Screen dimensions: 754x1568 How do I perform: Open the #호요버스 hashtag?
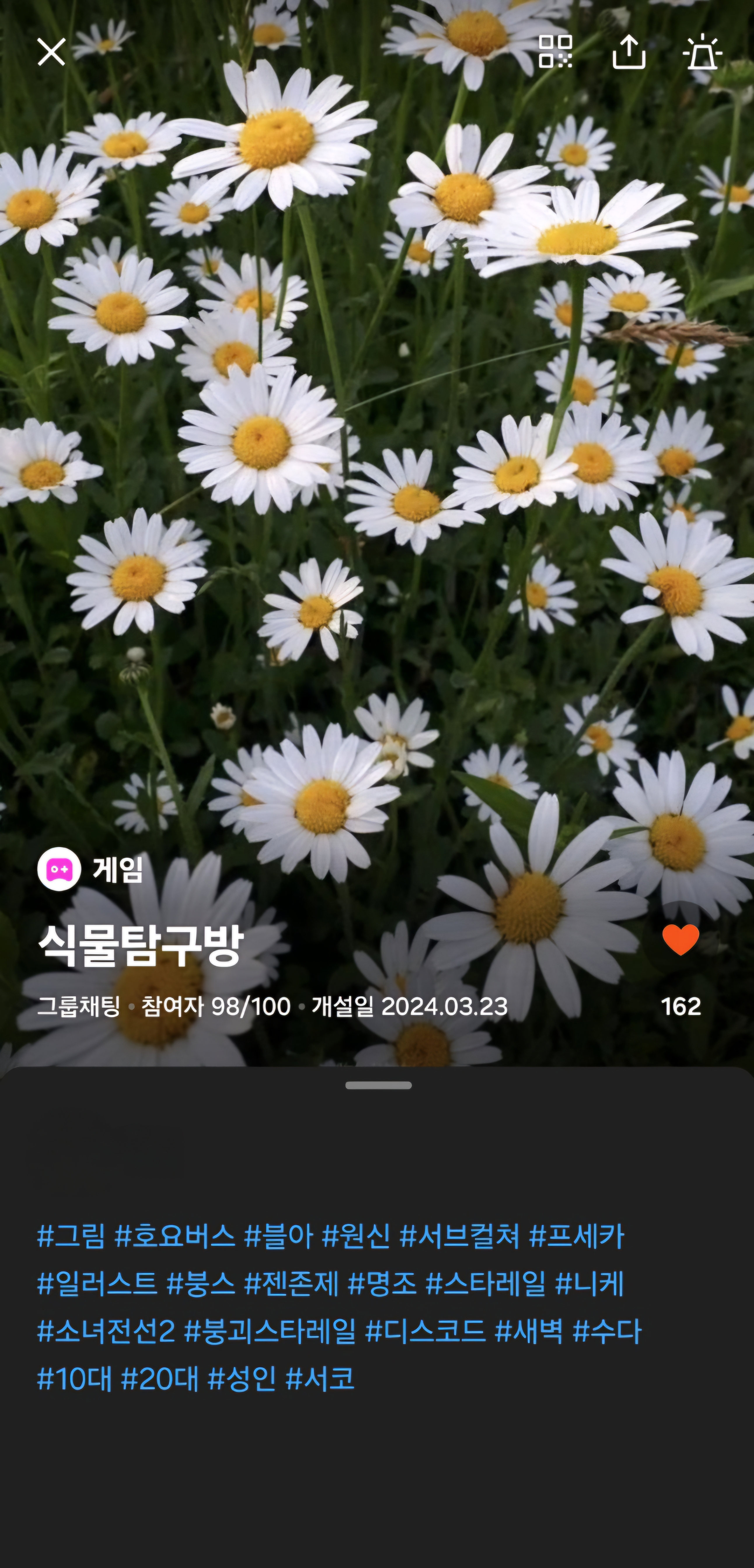(175, 1236)
